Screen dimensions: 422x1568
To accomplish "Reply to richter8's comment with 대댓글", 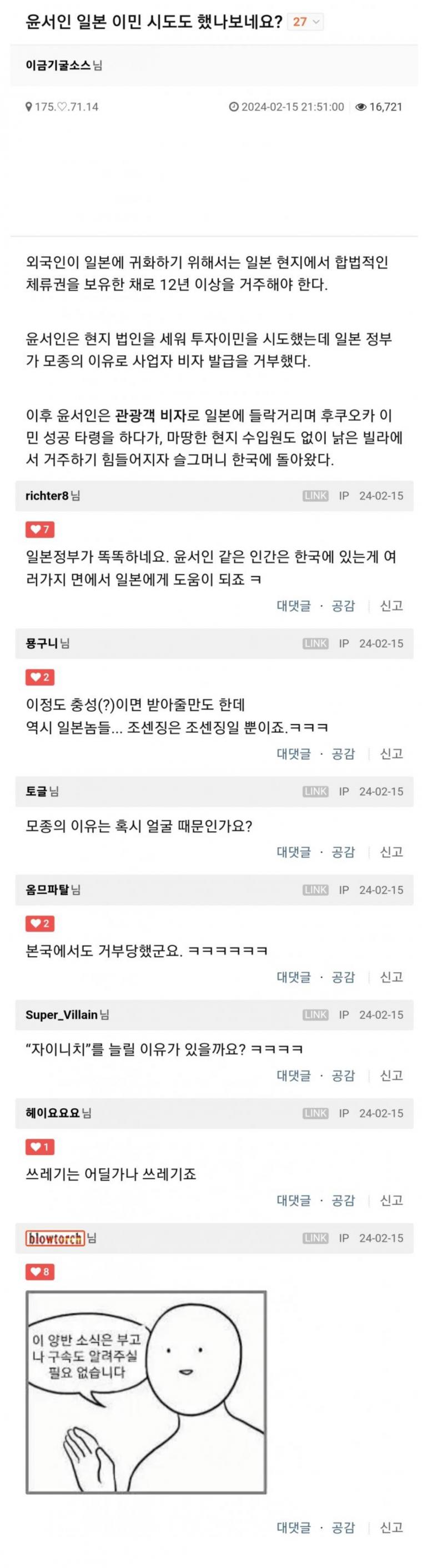I will (294, 606).
